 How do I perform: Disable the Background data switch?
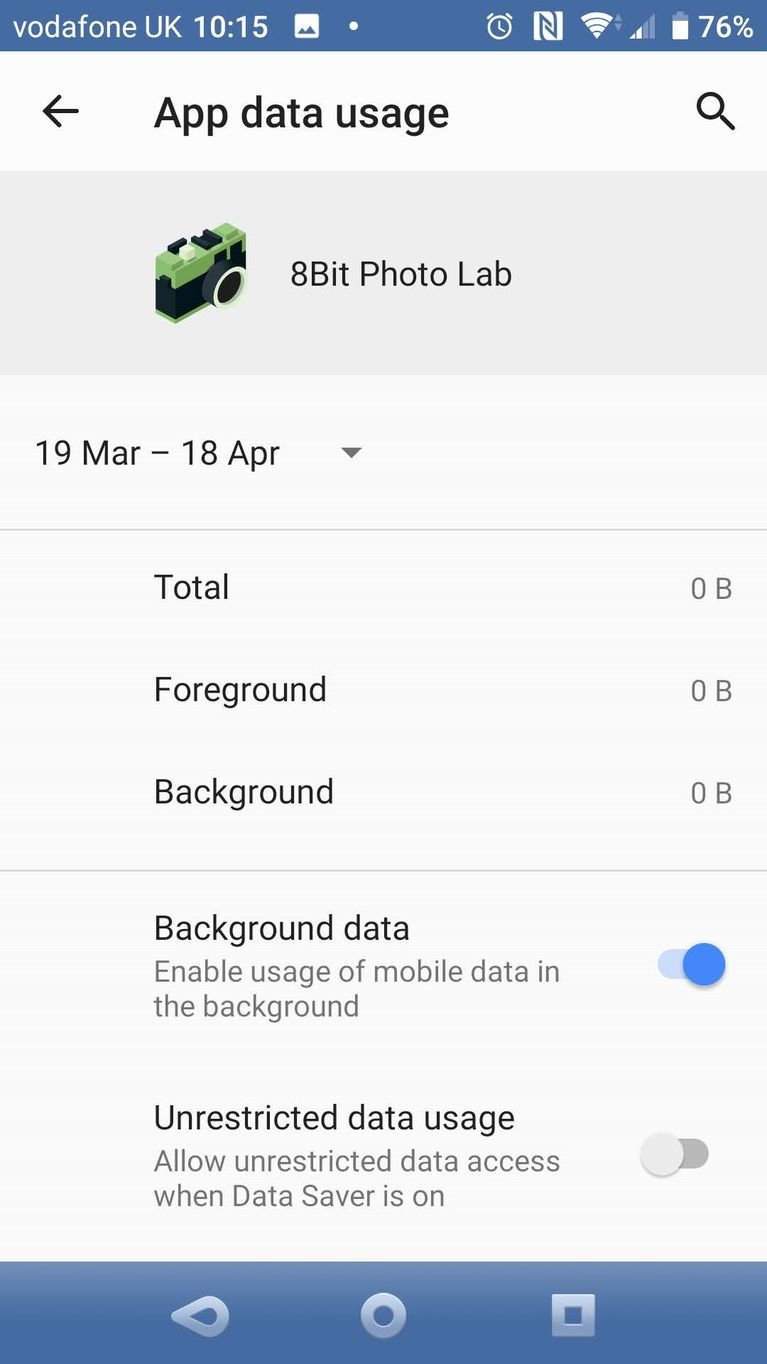click(691, 965)
